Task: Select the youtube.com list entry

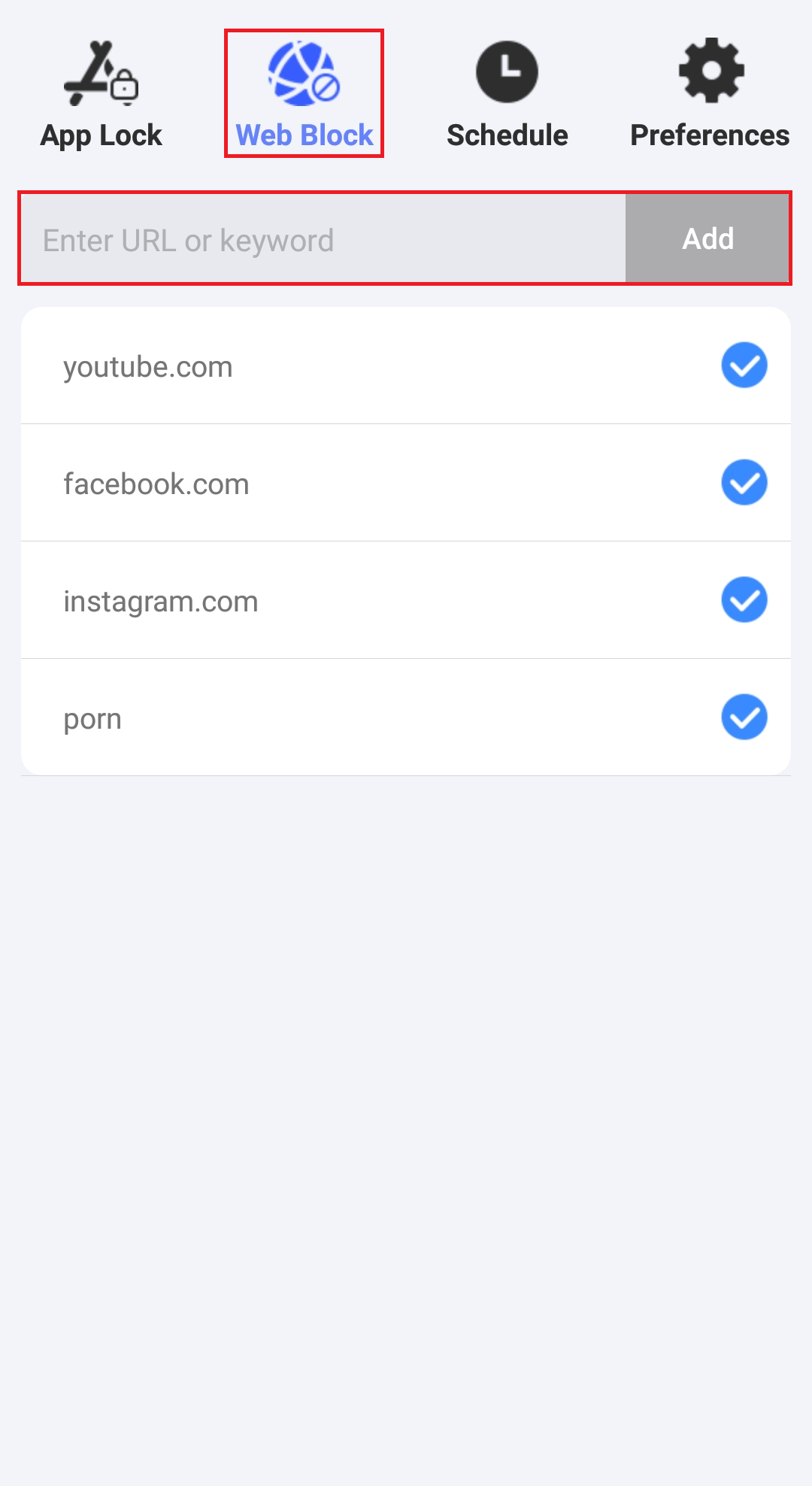Action: click(301, 367)
